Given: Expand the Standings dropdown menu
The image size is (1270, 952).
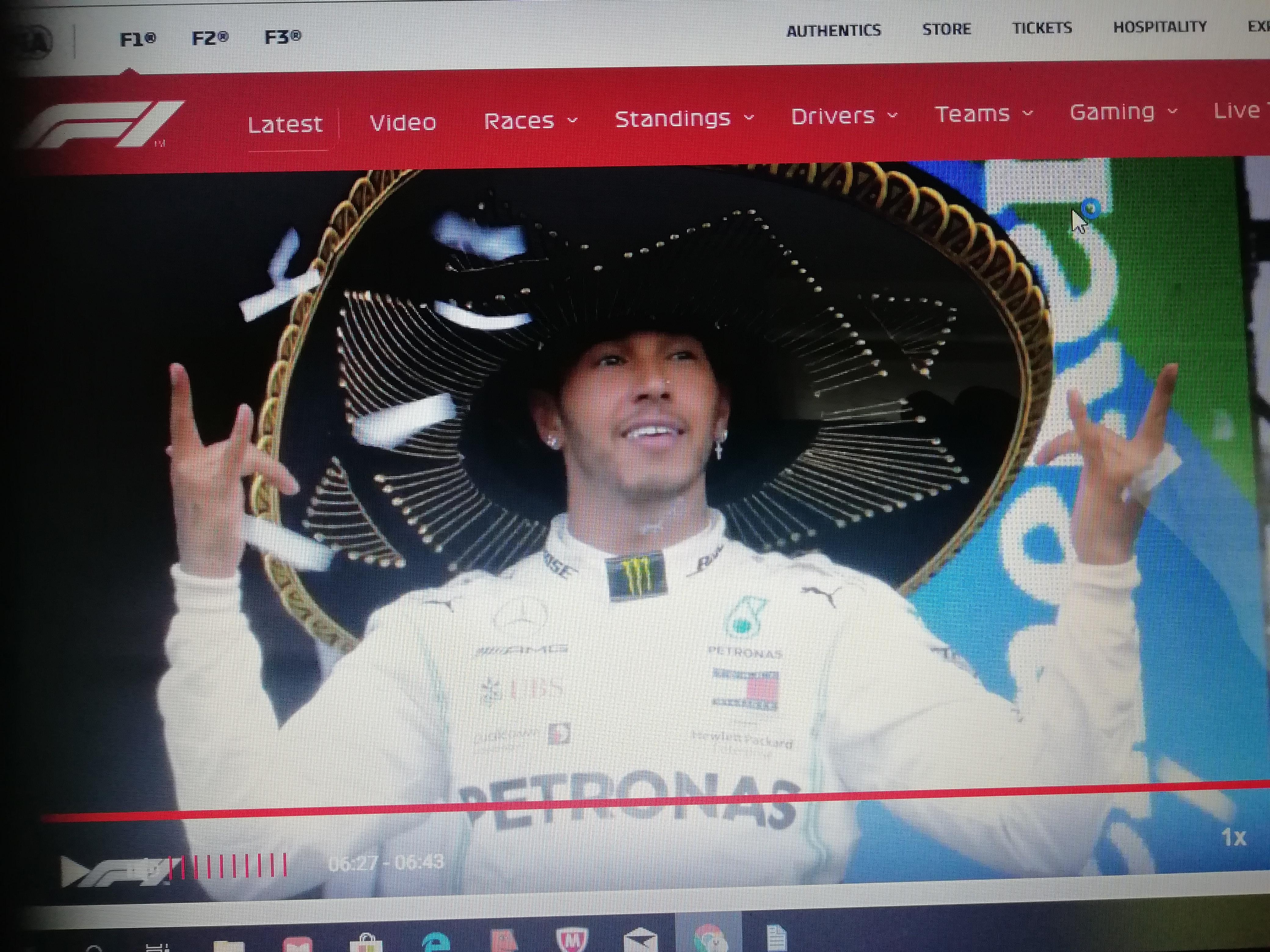Looking at the screenshot, I should point(684,119).
